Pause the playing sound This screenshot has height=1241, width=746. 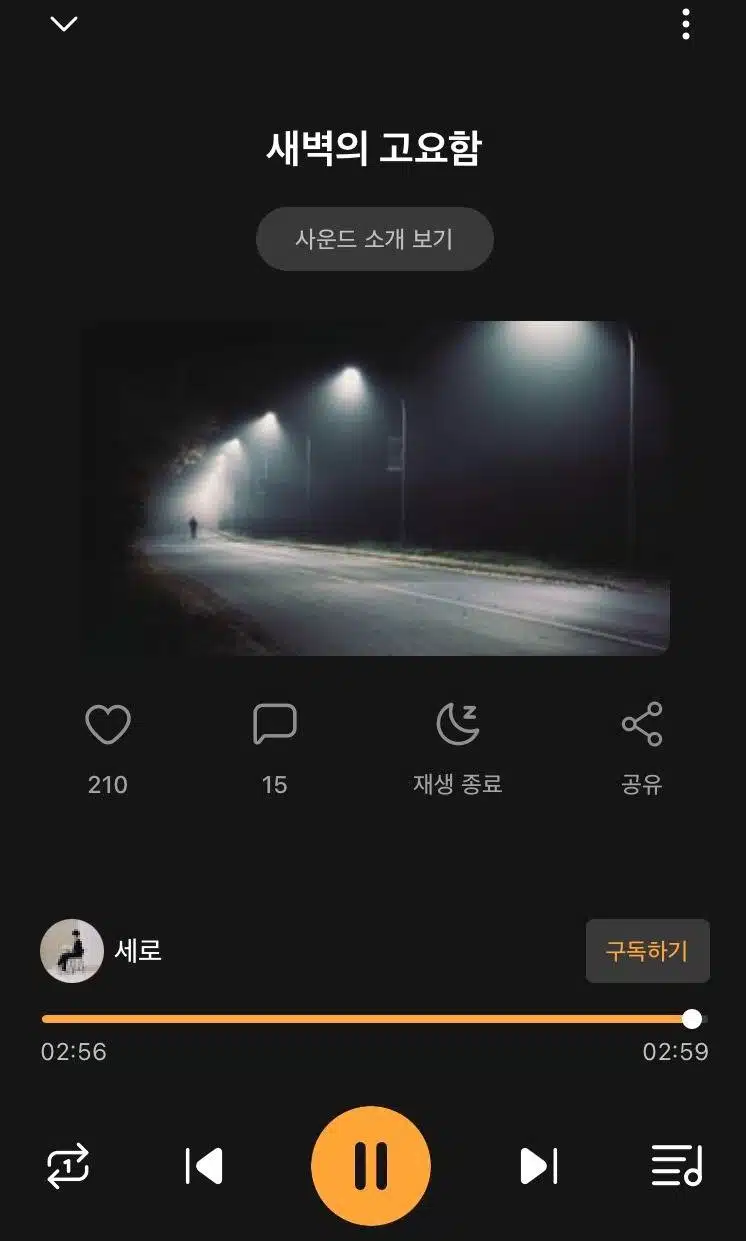pos(371,1166)
